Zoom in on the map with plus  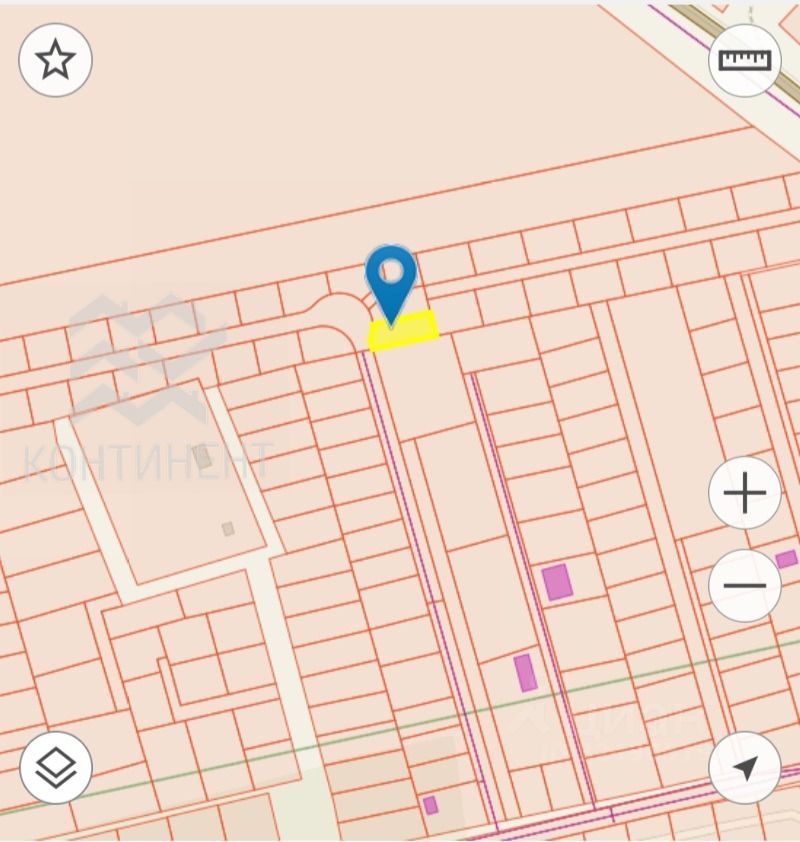point(745,493)
